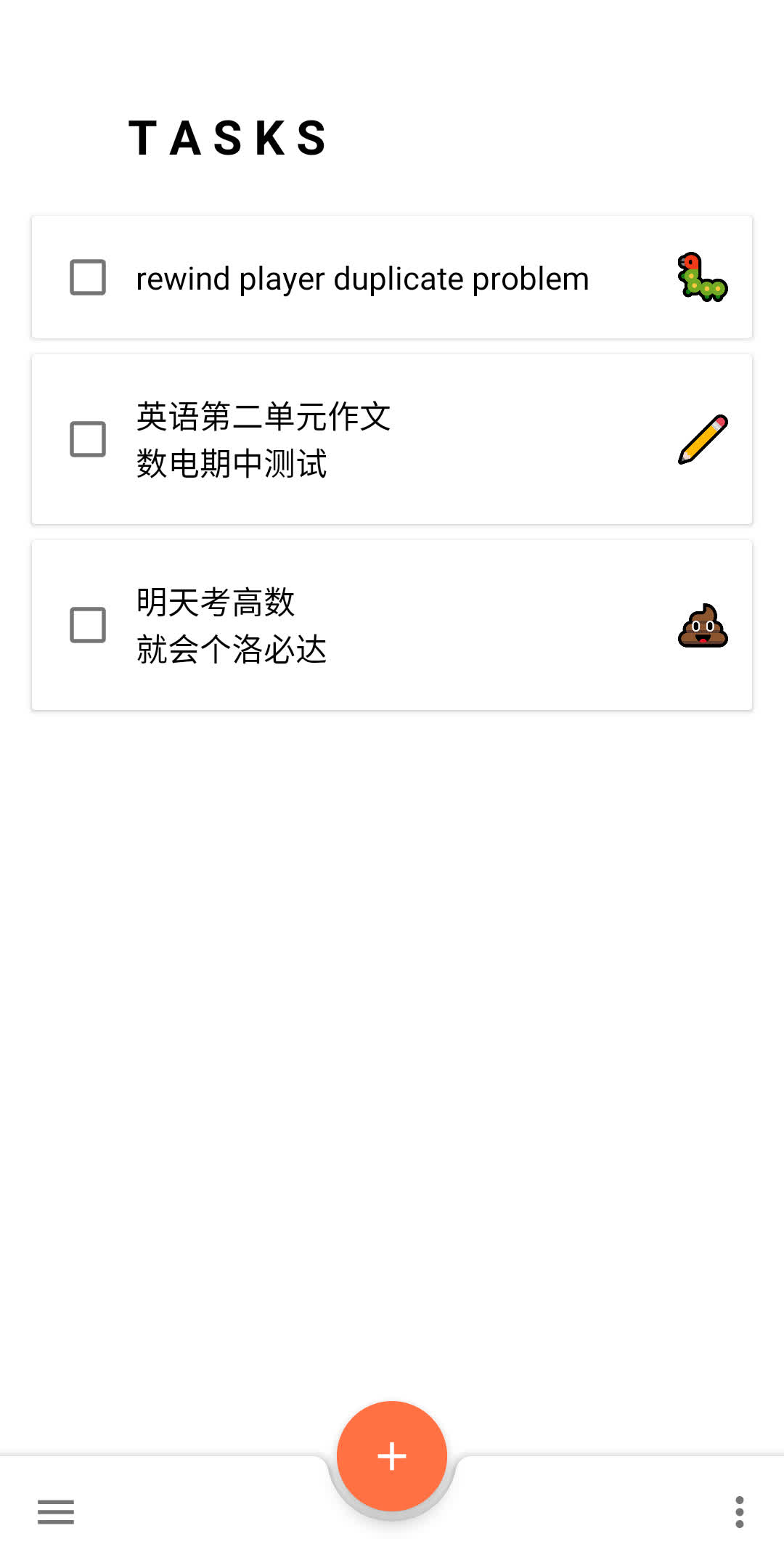Tick the checkbox for 明天考高数 task

tap(88, 625)
